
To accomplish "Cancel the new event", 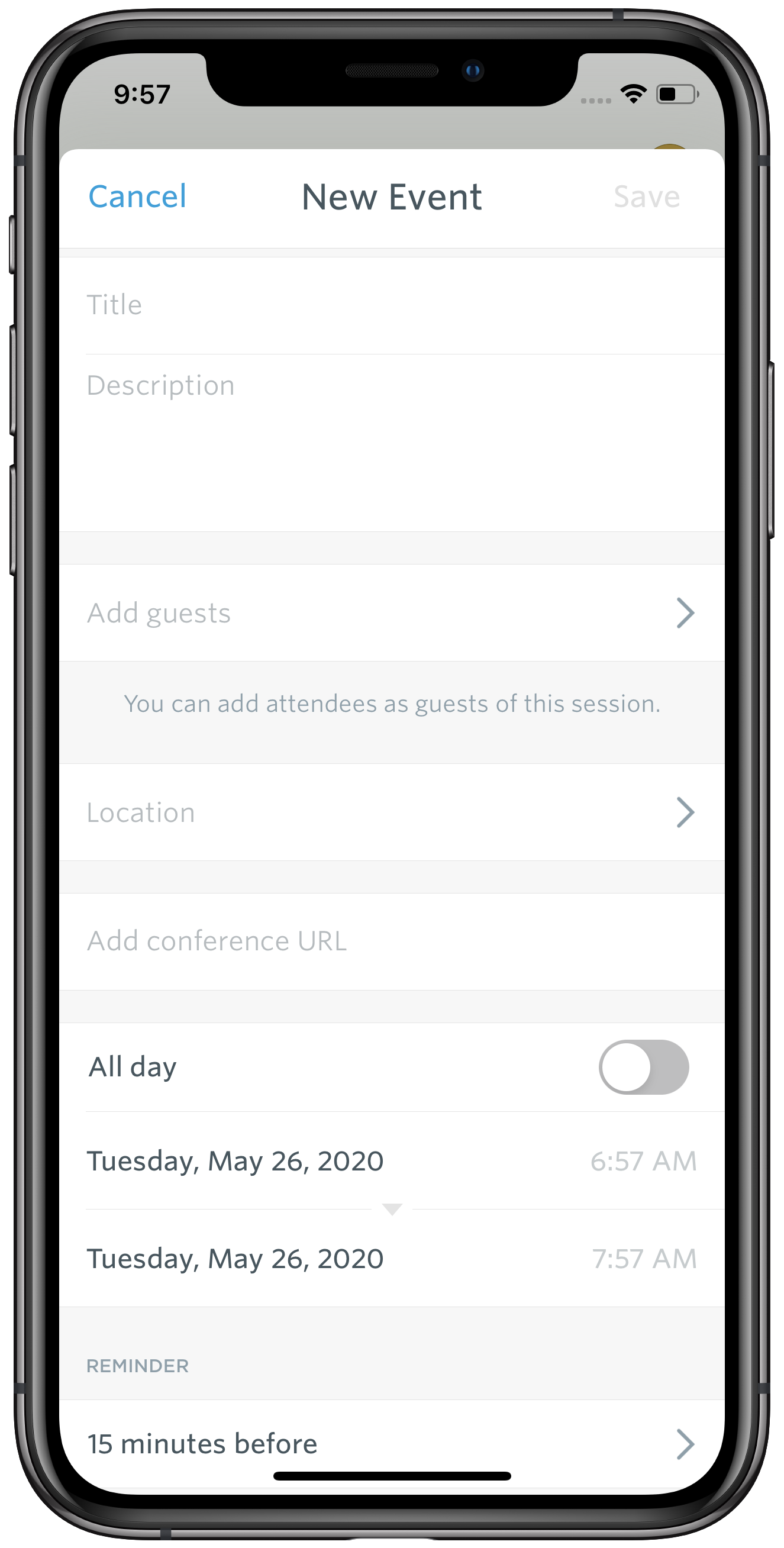I will (138, 196).
